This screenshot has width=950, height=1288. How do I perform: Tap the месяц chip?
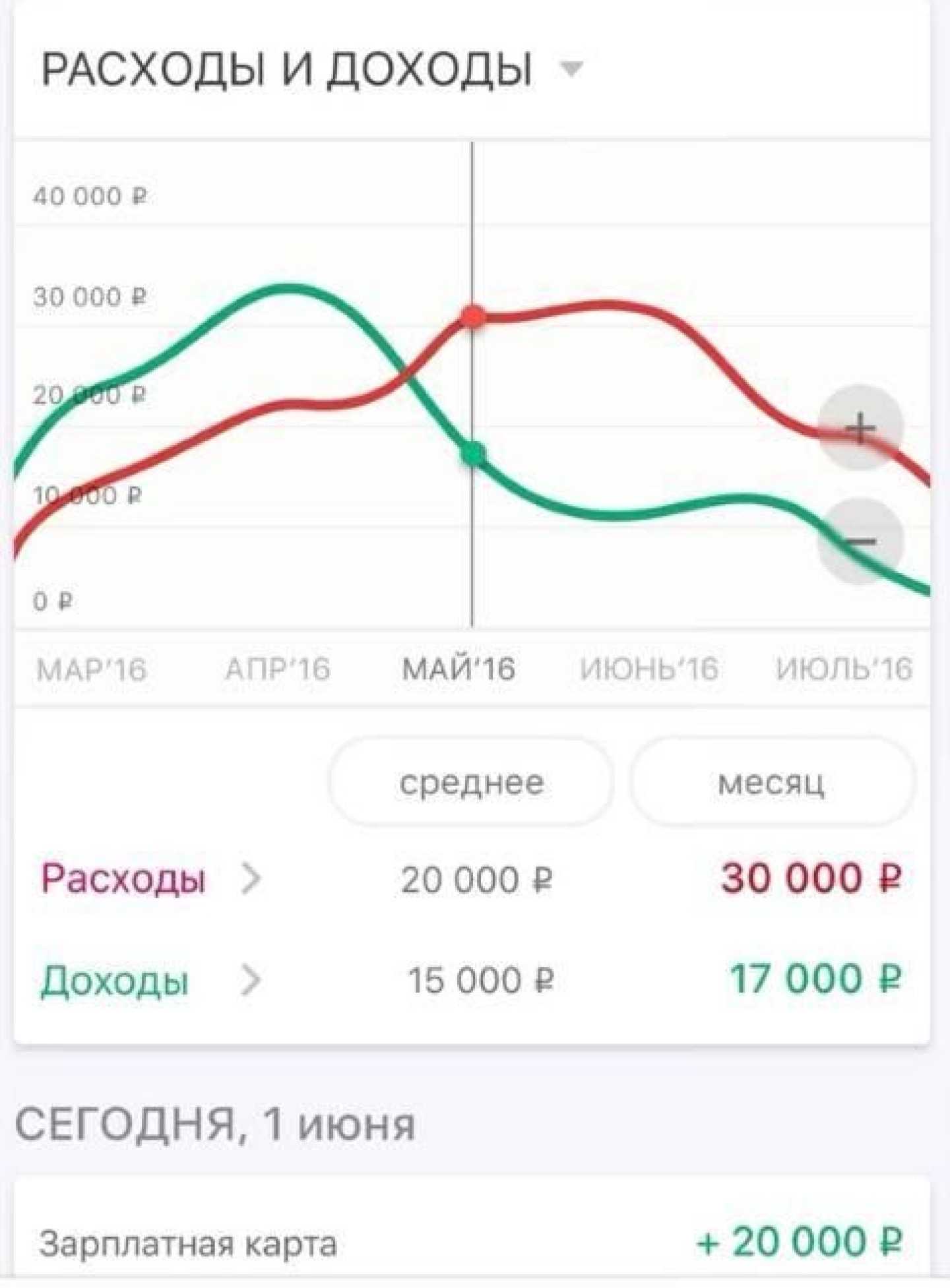[771, 783]
